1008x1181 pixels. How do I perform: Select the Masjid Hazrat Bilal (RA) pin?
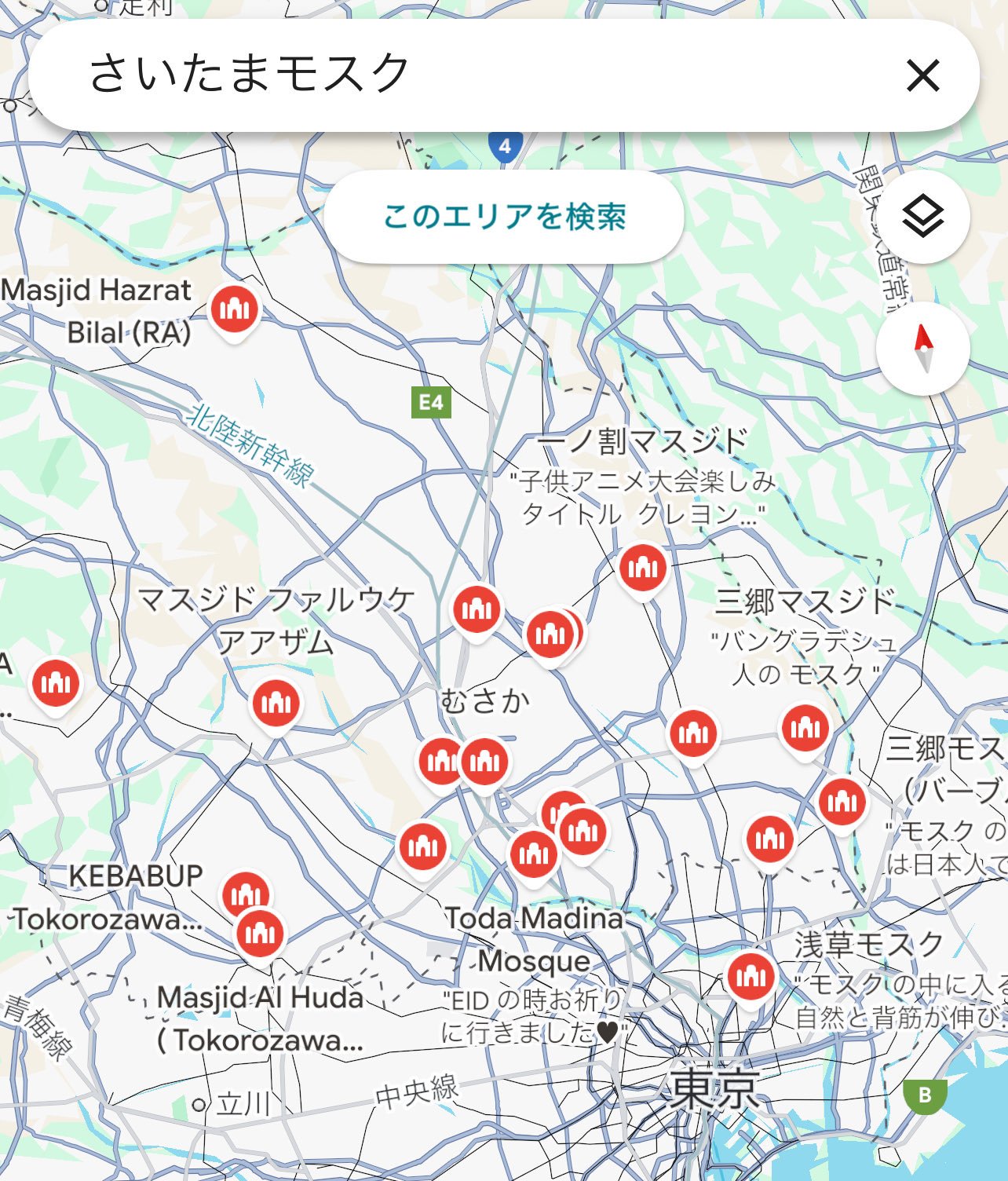(234, 309)
